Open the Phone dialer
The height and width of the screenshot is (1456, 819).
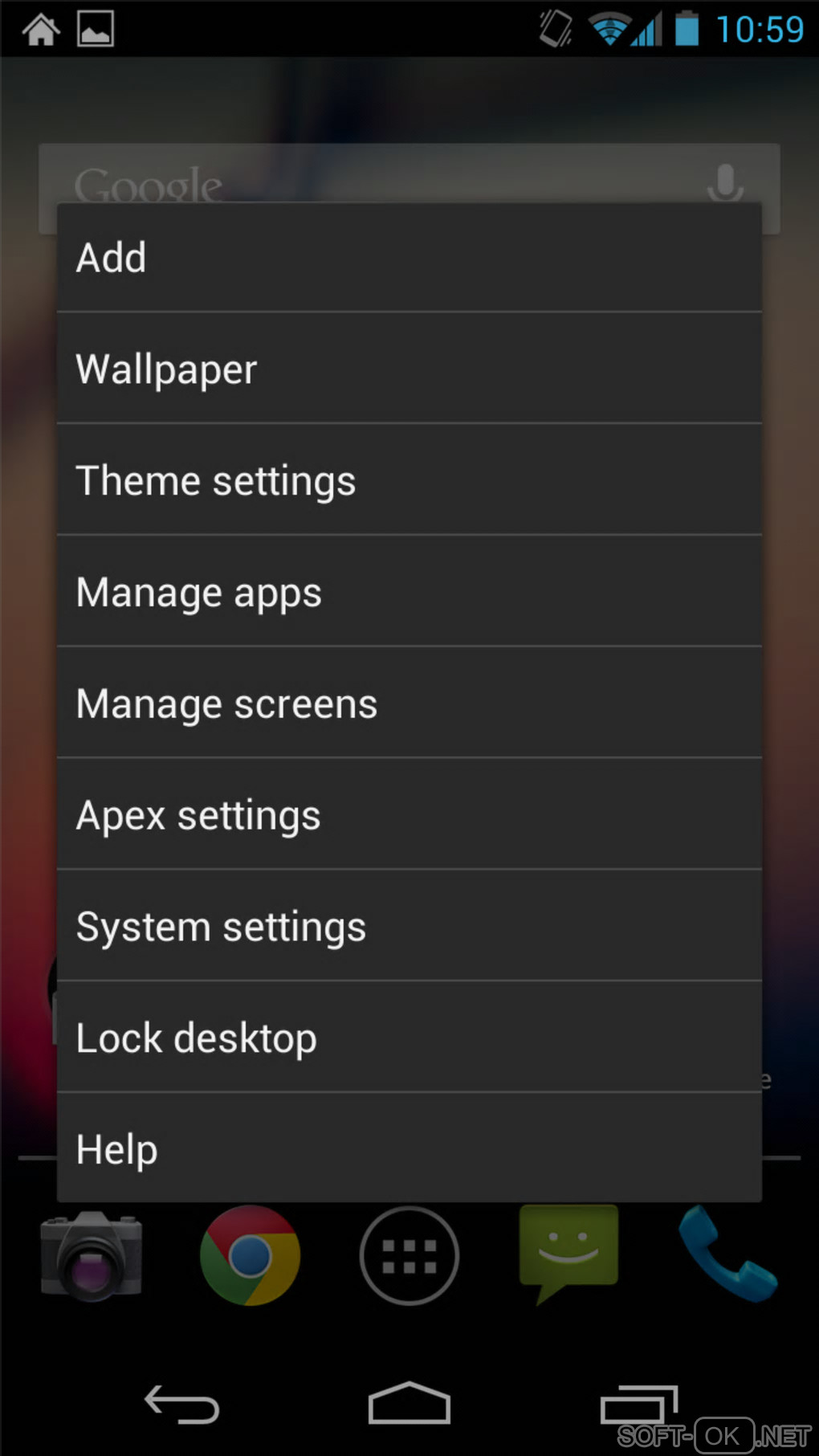726,1254
